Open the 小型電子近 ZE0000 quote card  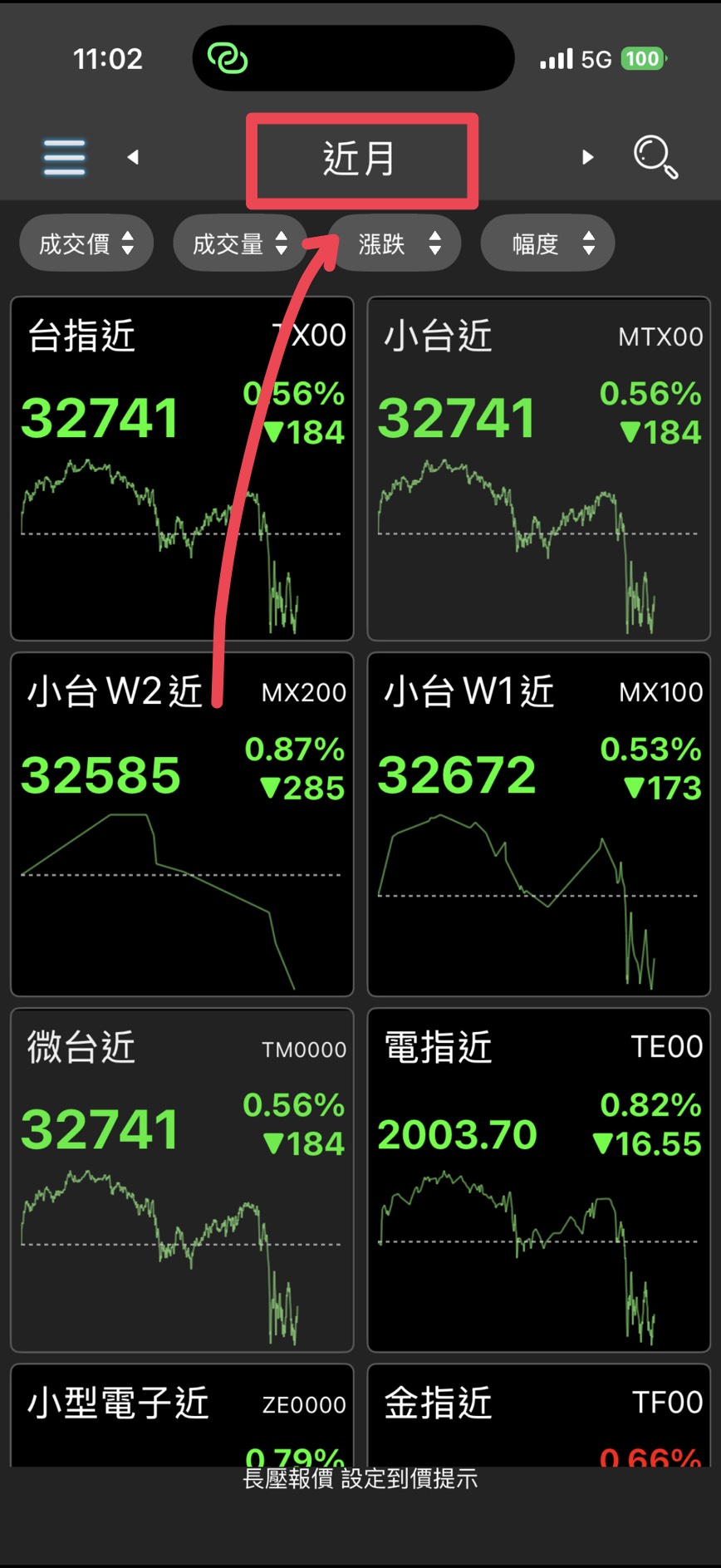point(182,1414)
